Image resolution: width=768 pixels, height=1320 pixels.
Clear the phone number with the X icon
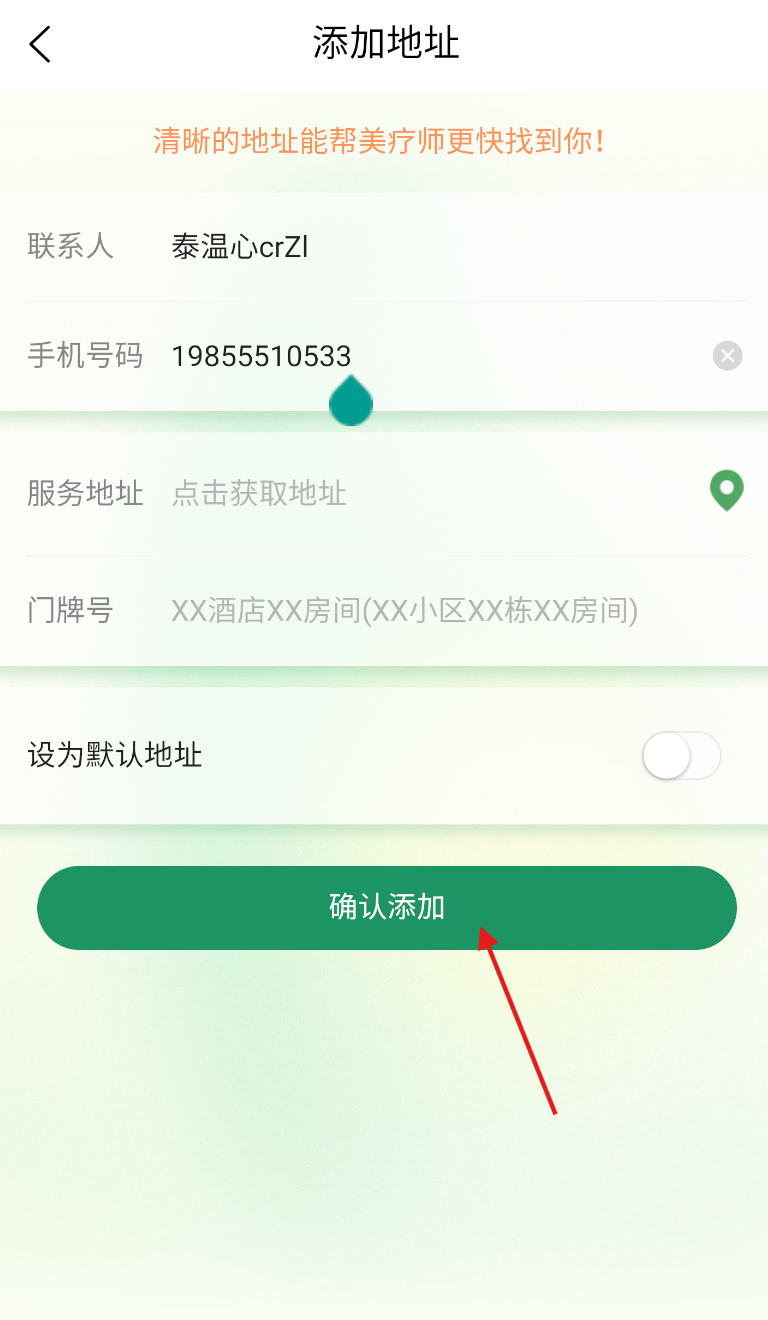727,356
